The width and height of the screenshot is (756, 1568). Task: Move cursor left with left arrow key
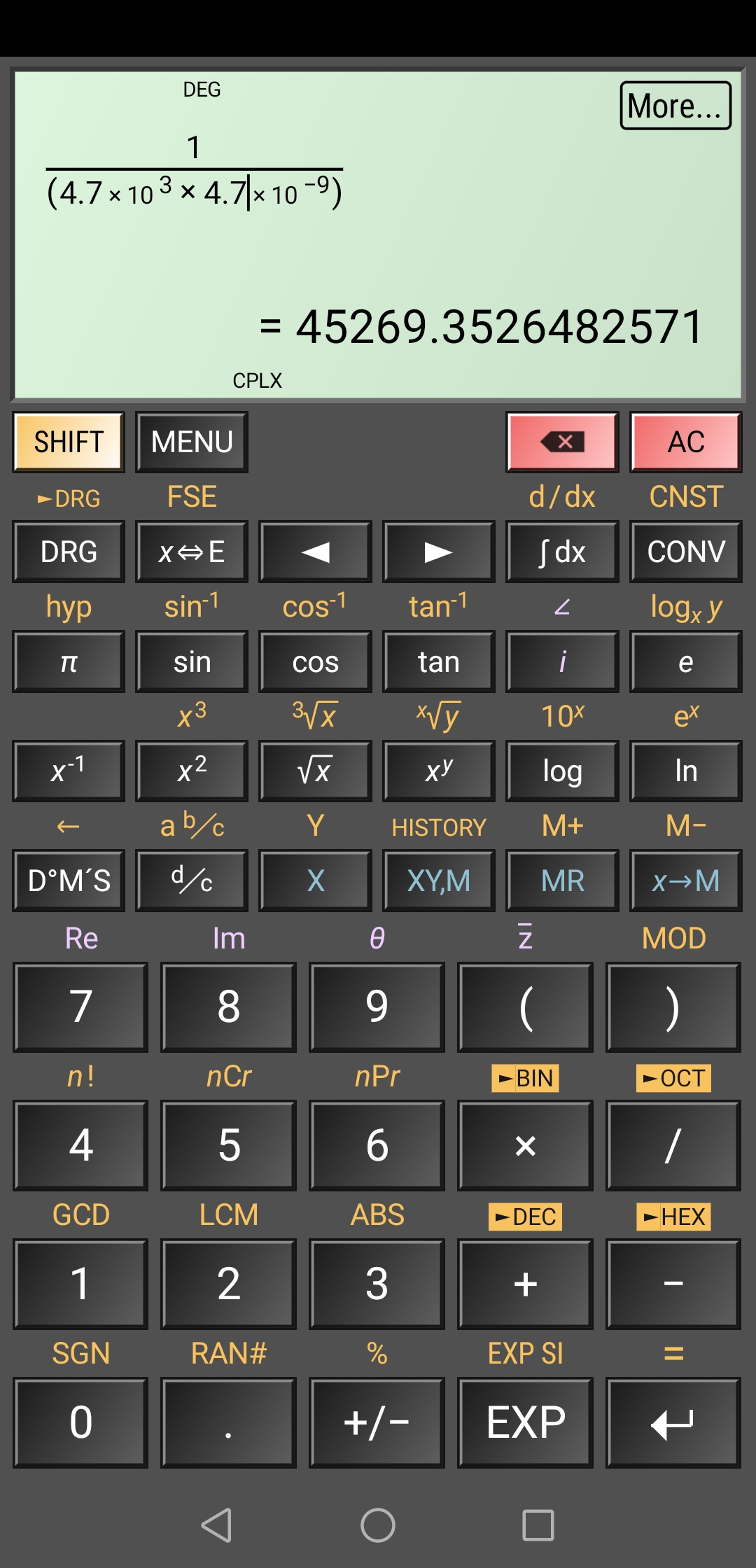[x=315, y=552]
